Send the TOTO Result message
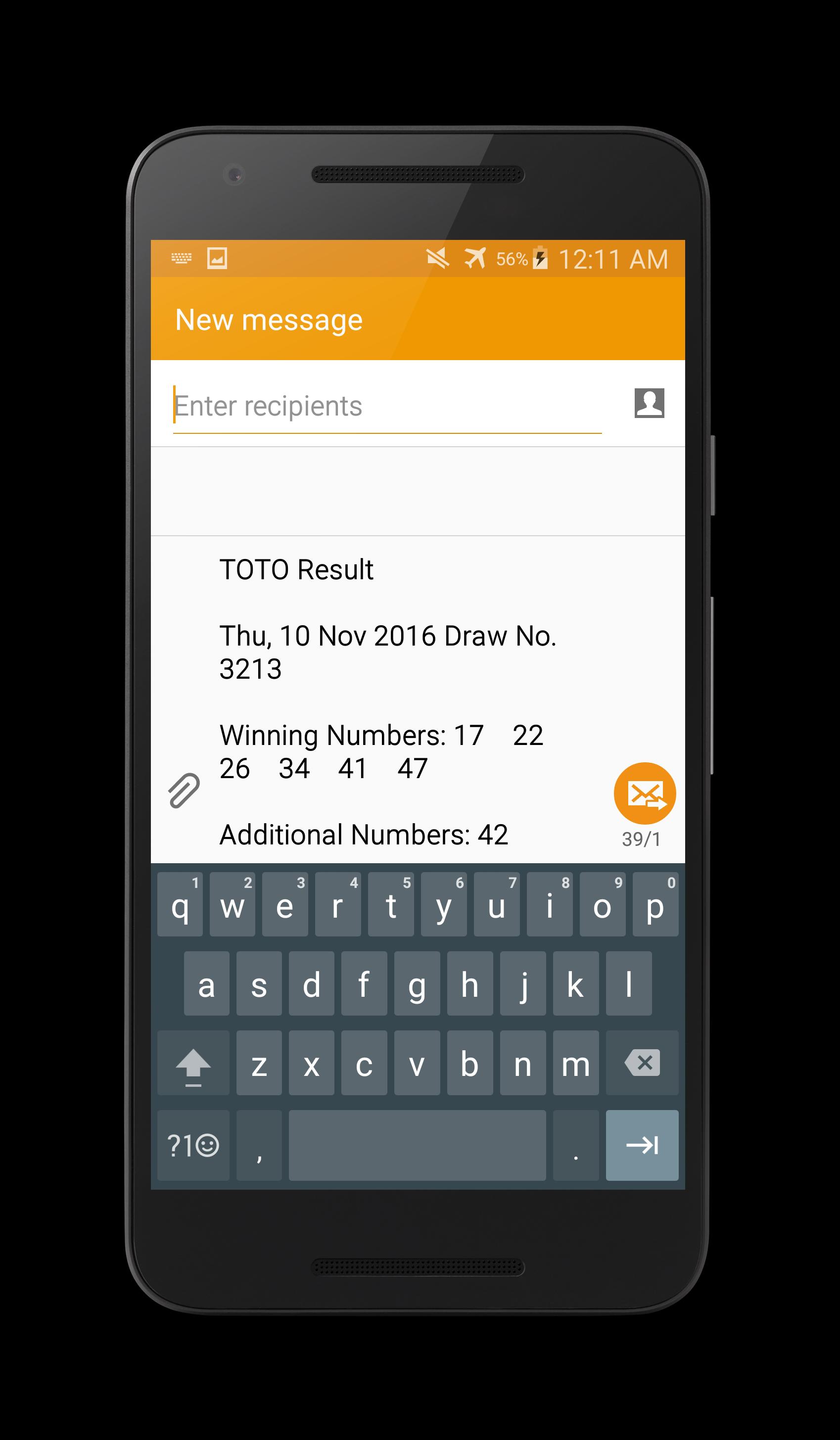Viewport: 840px width, 1440px height. point(645,794)
